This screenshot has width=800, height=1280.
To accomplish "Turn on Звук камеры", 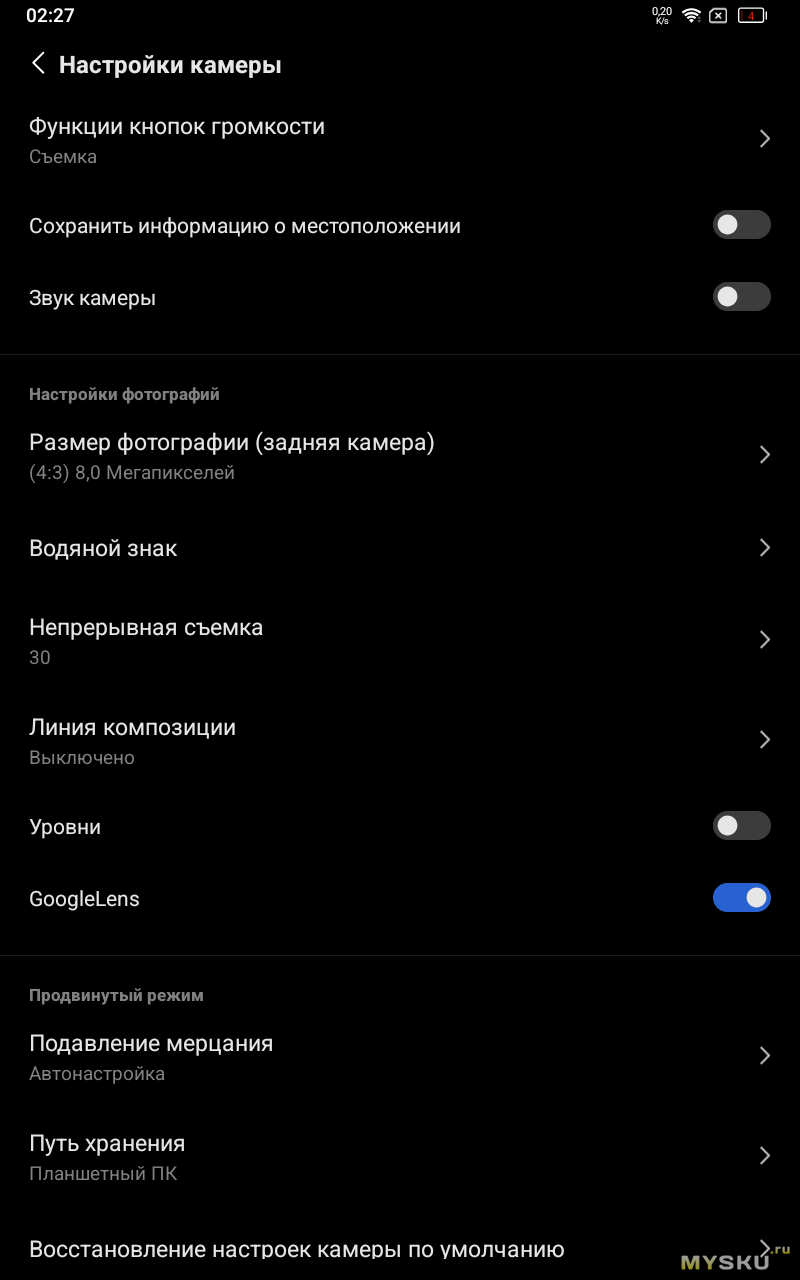I will pyautogui.click(x=741, y=297).
